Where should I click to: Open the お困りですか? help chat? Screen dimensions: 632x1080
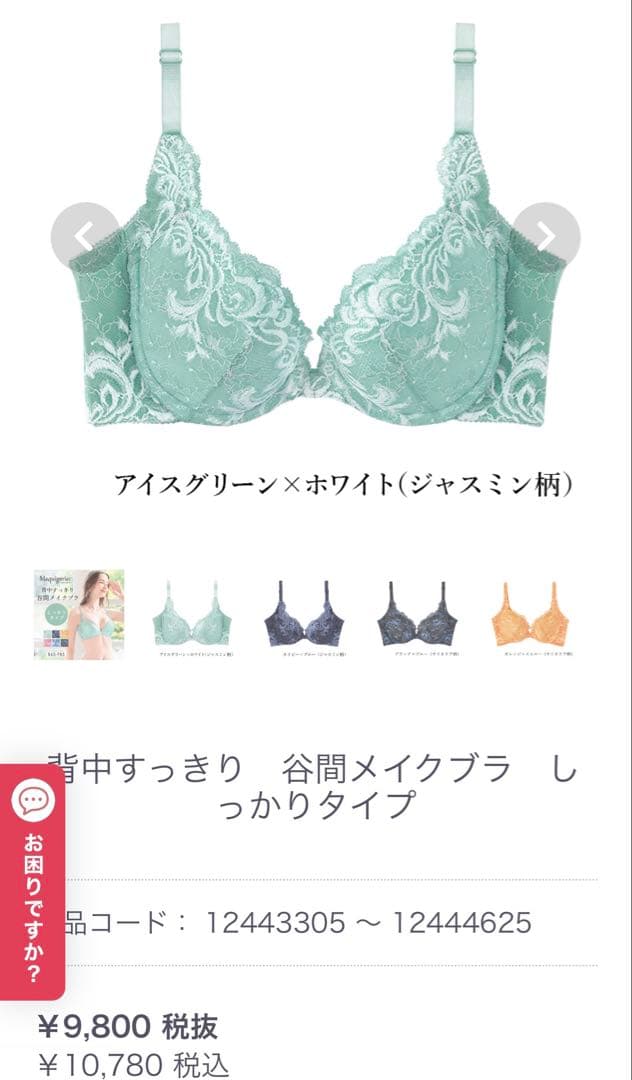[33, 882]
